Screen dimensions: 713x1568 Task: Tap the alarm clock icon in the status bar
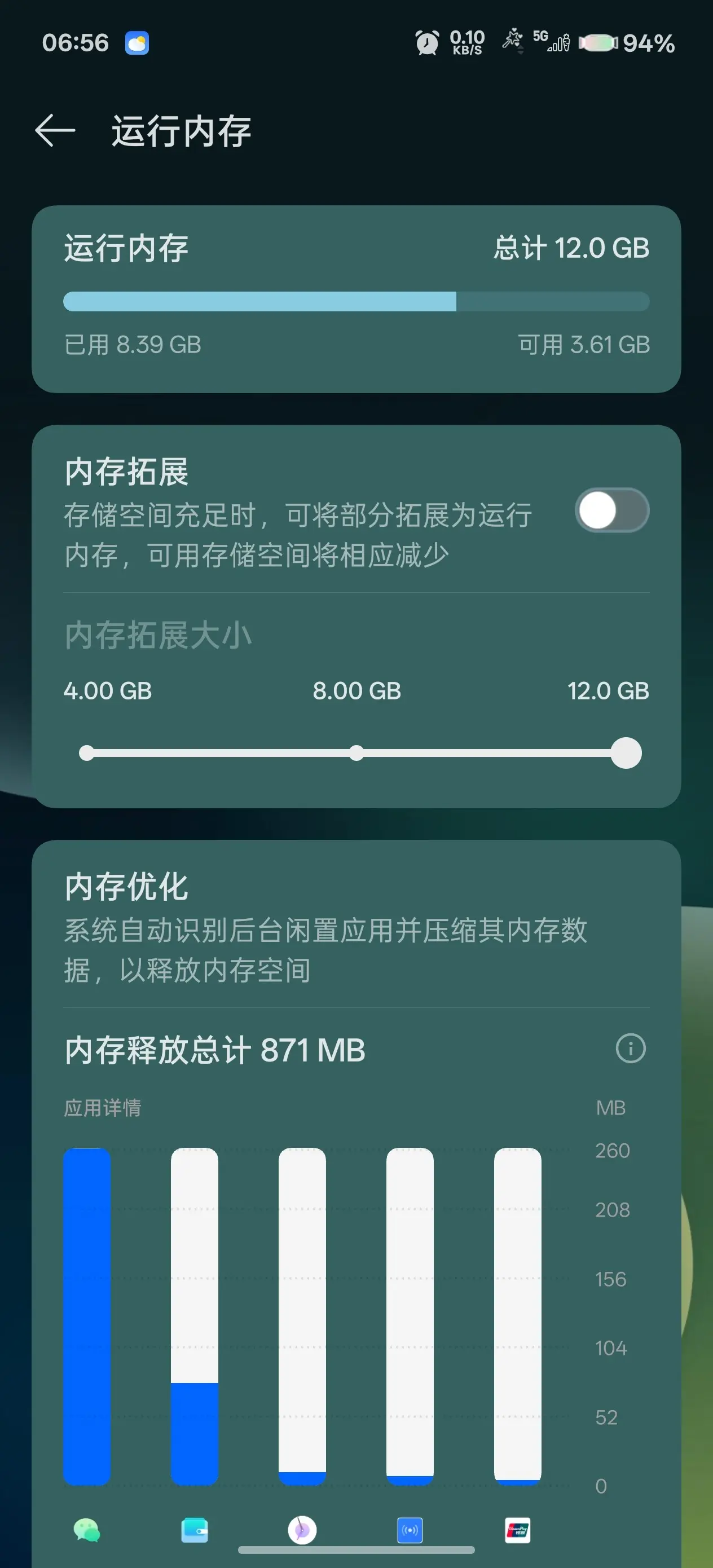click(426, 43)
